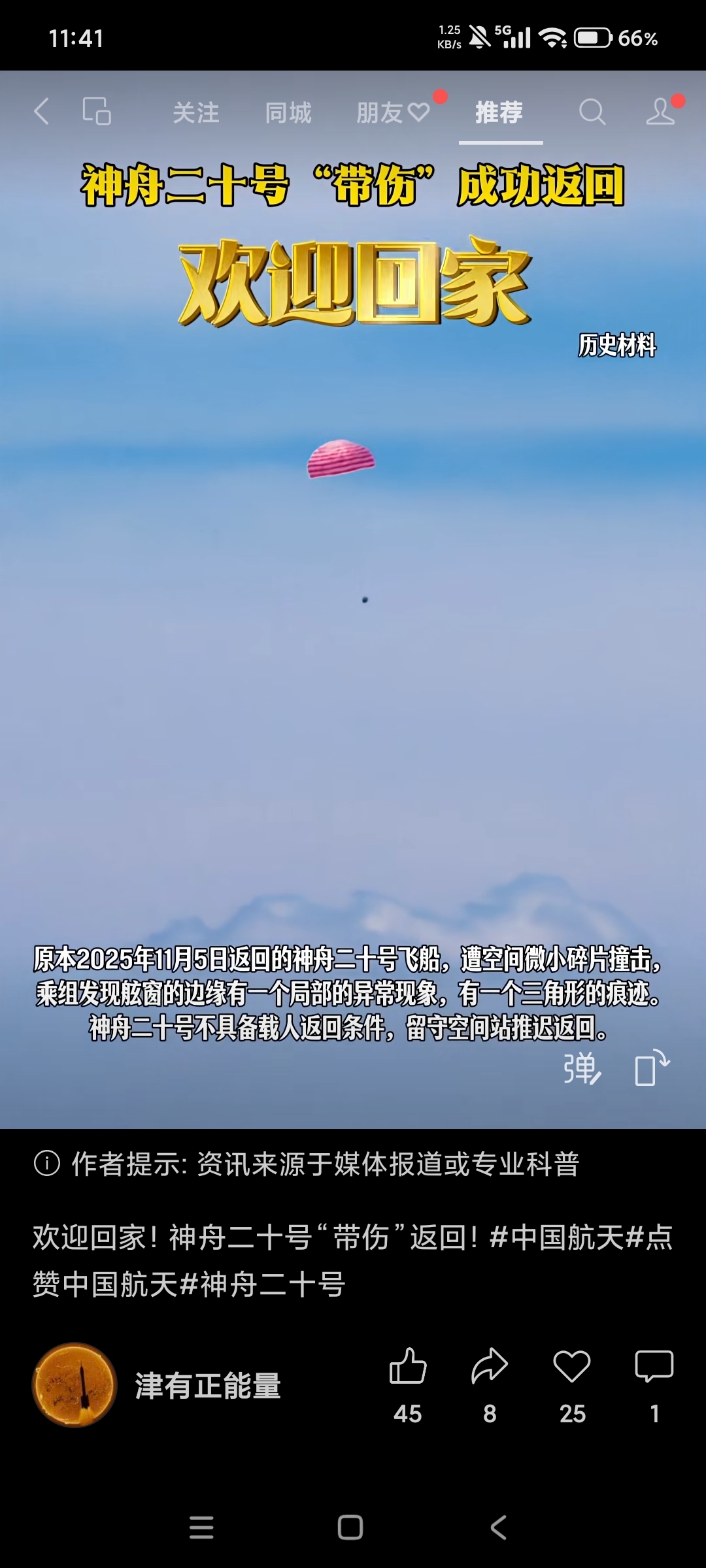The height and width of the screenshot is (1568, 706).
Task: Tap the heart icon with 25
Action: (572, 1367)
